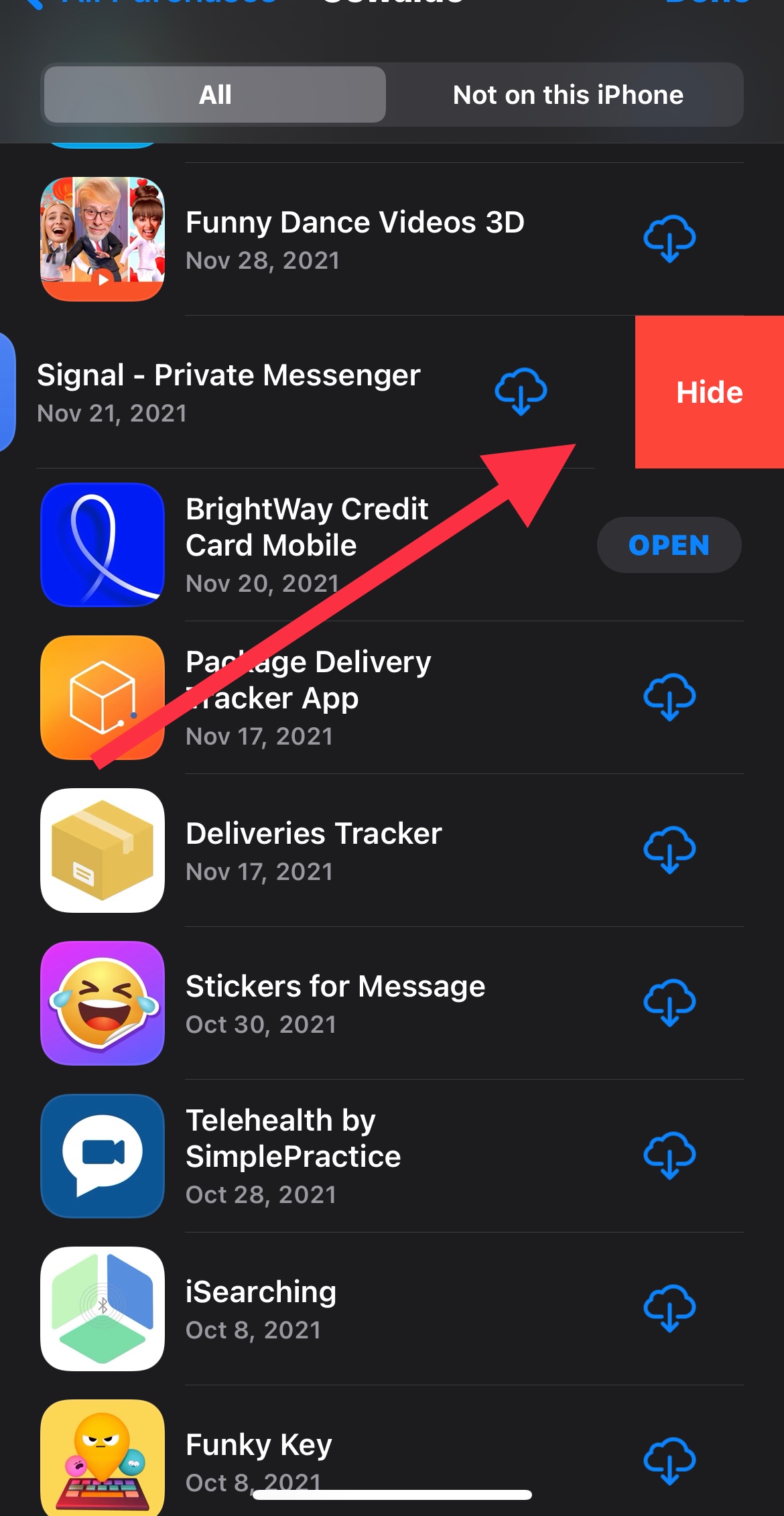Open Stickers for Message app page

coord(335,1003)
